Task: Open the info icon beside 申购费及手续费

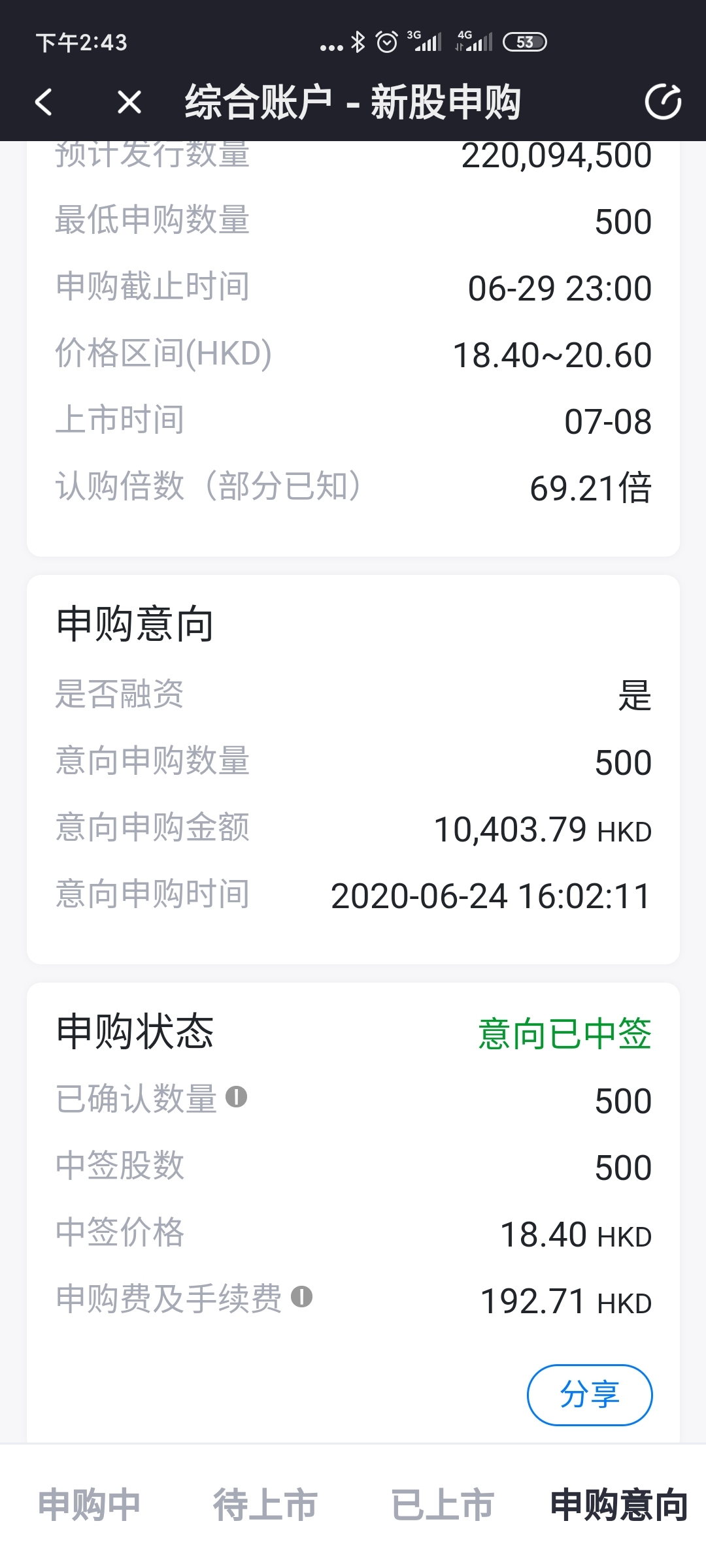Action: coord(301,1297)
